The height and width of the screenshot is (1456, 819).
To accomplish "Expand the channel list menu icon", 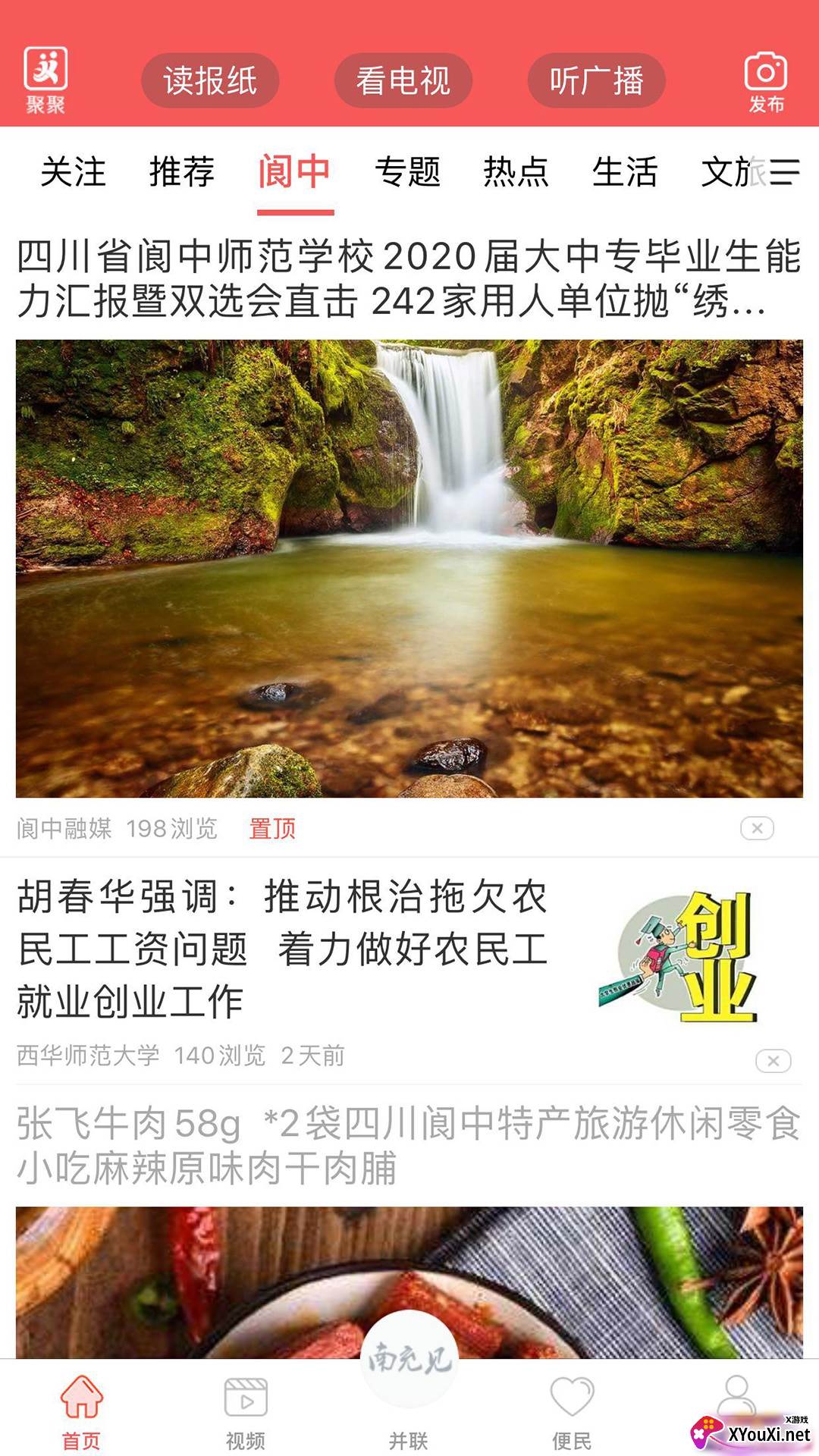I will pos(784,171).
